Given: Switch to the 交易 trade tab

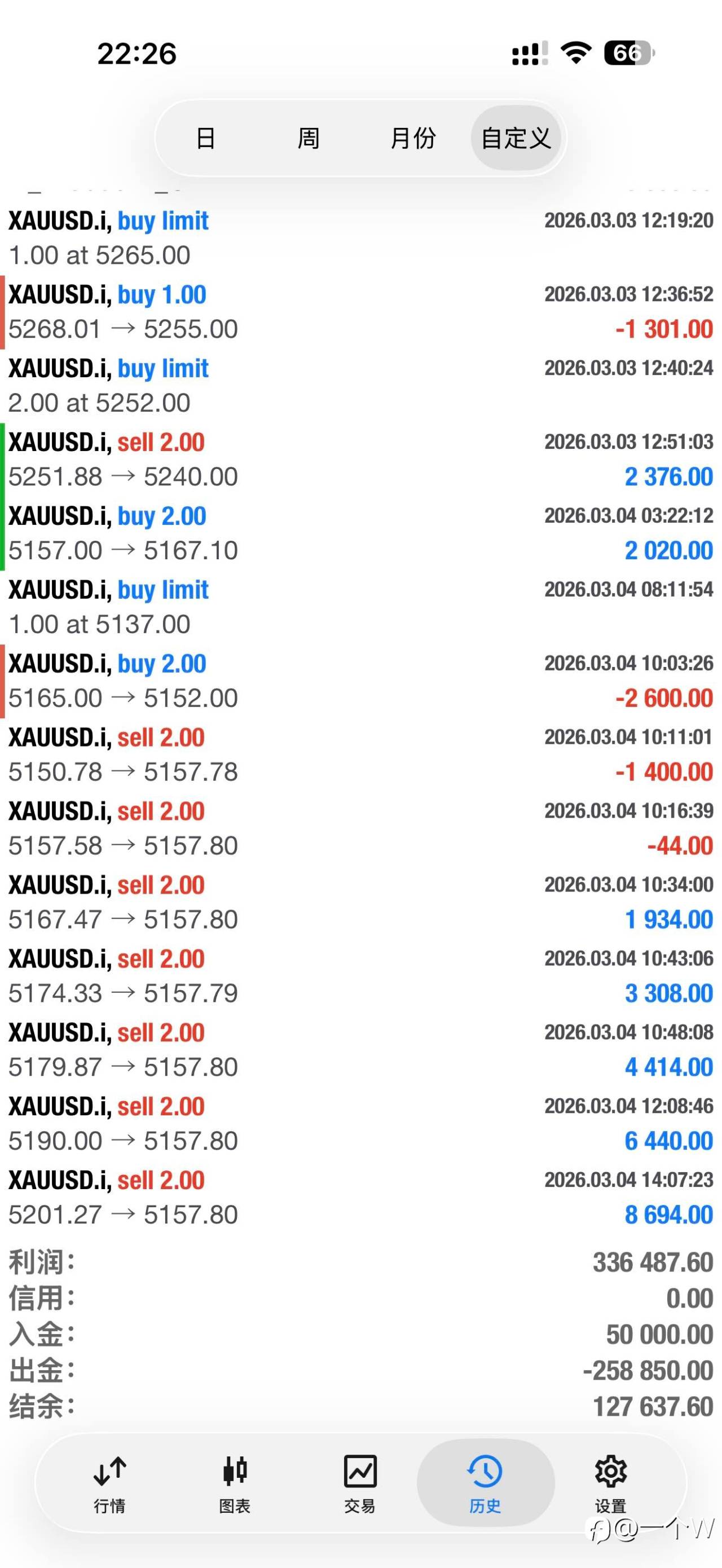Looking at the screenshot, I should coord(360,1484).
